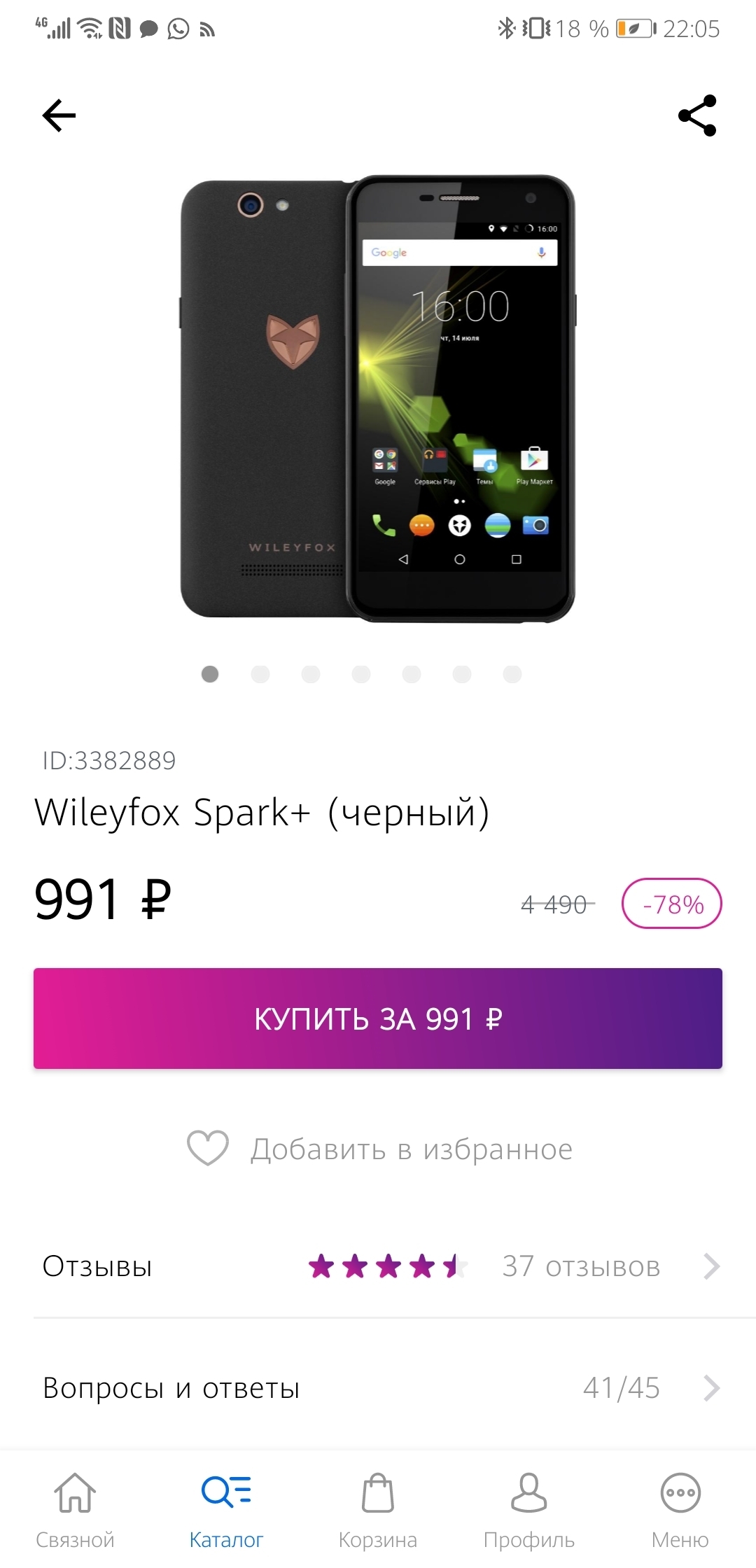Open the Wileyfox Spark+ product photo
The width and height of the screenshot is (756, 1568).
(378, 399)
